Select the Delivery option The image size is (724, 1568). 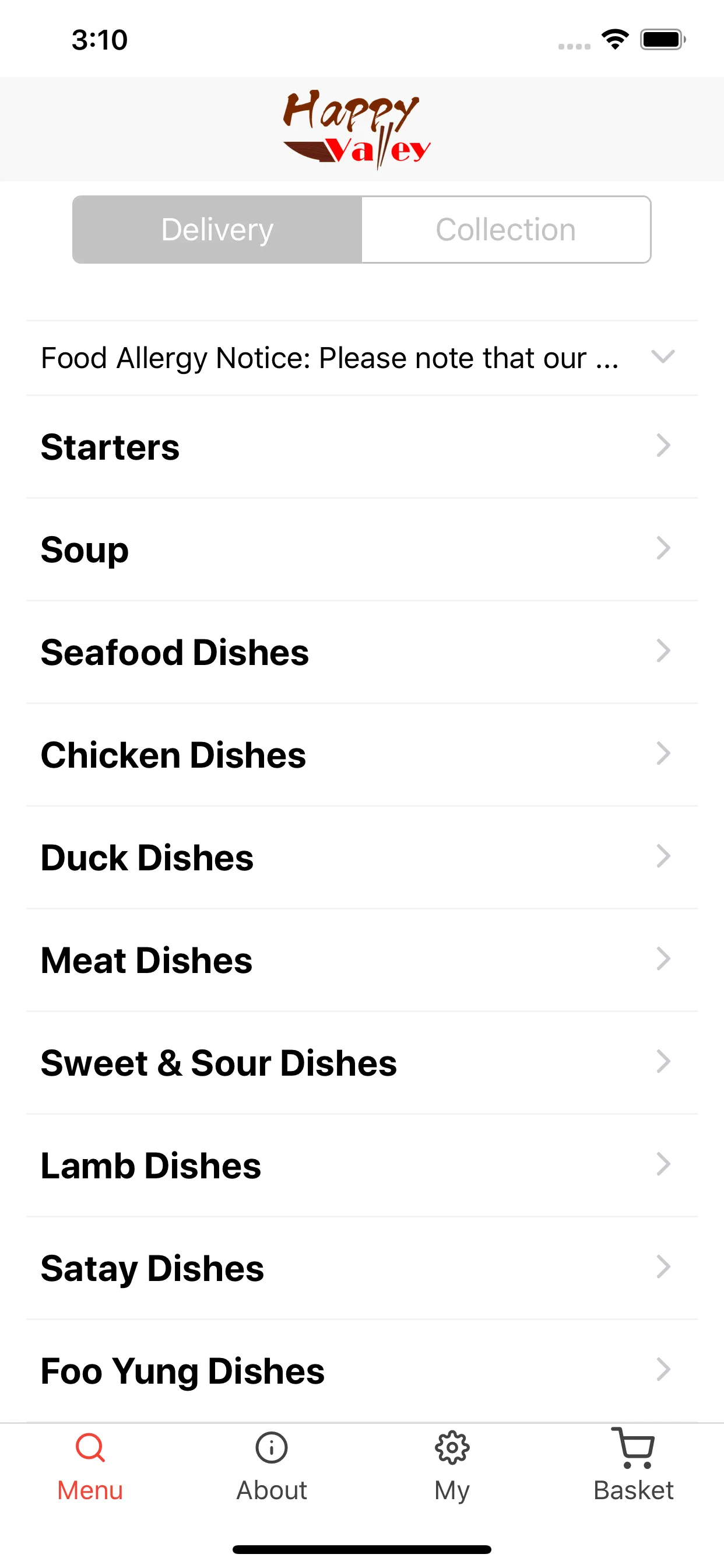click(x=217, y=229)
